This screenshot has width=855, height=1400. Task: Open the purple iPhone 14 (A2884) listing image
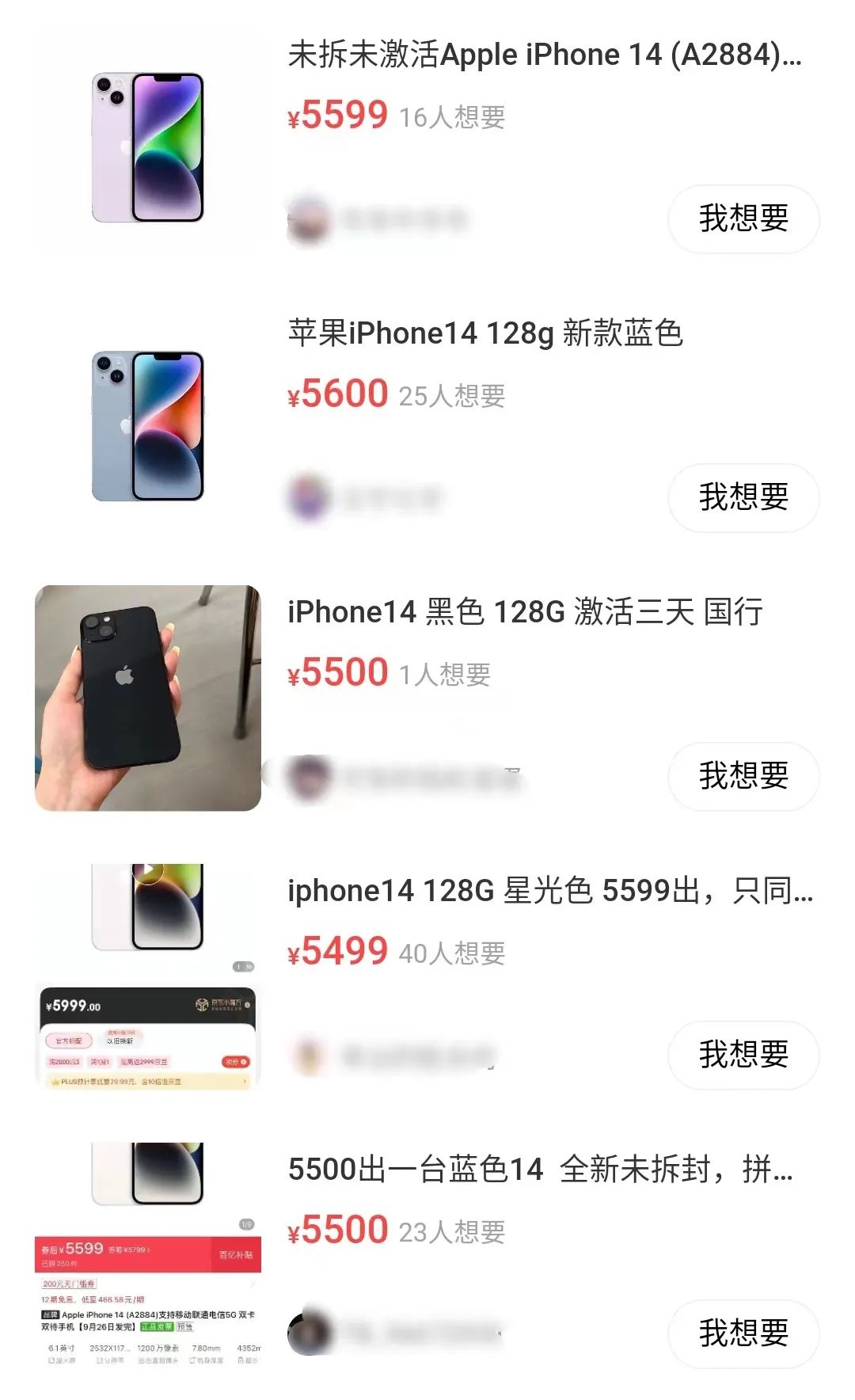click(148, 147)
